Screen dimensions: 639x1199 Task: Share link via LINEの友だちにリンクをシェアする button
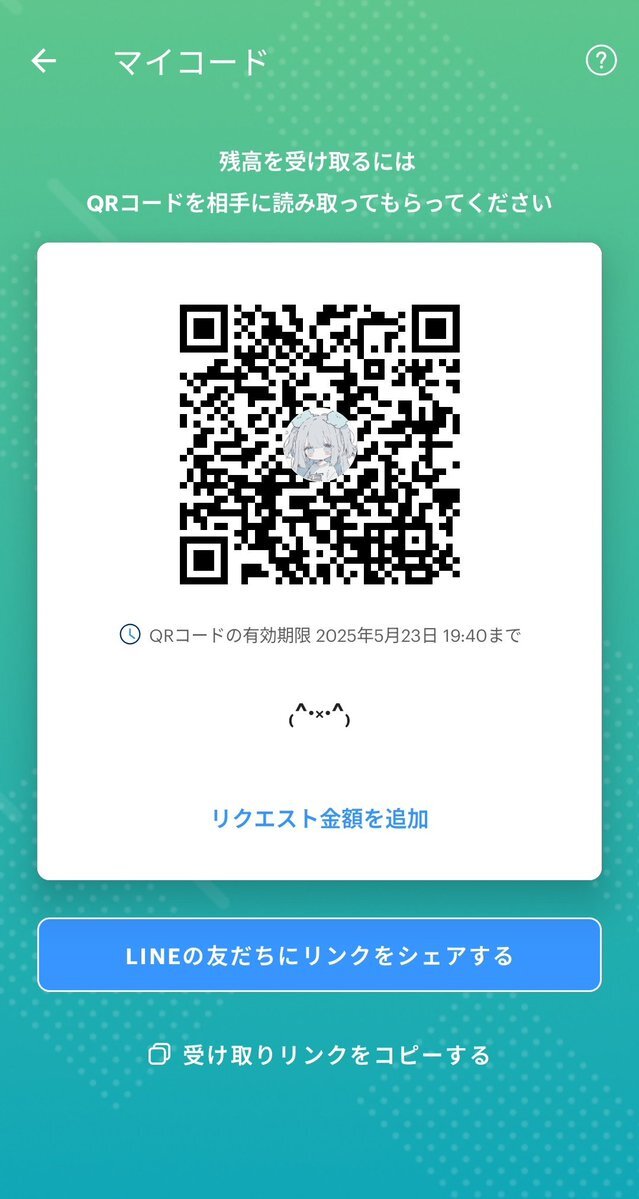pyautogui.click(x=320, y=955)
